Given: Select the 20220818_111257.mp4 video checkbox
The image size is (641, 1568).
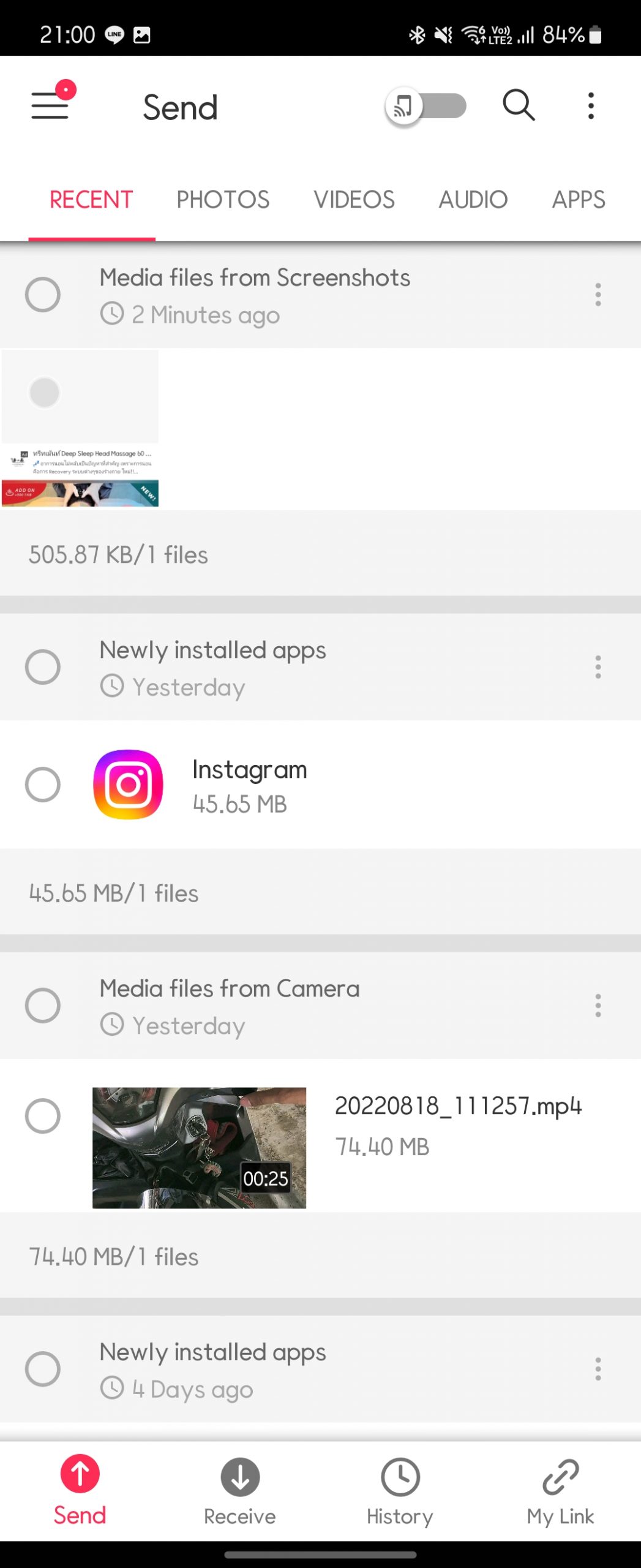Looking at the screenshot, I should tap(43, 1116).
